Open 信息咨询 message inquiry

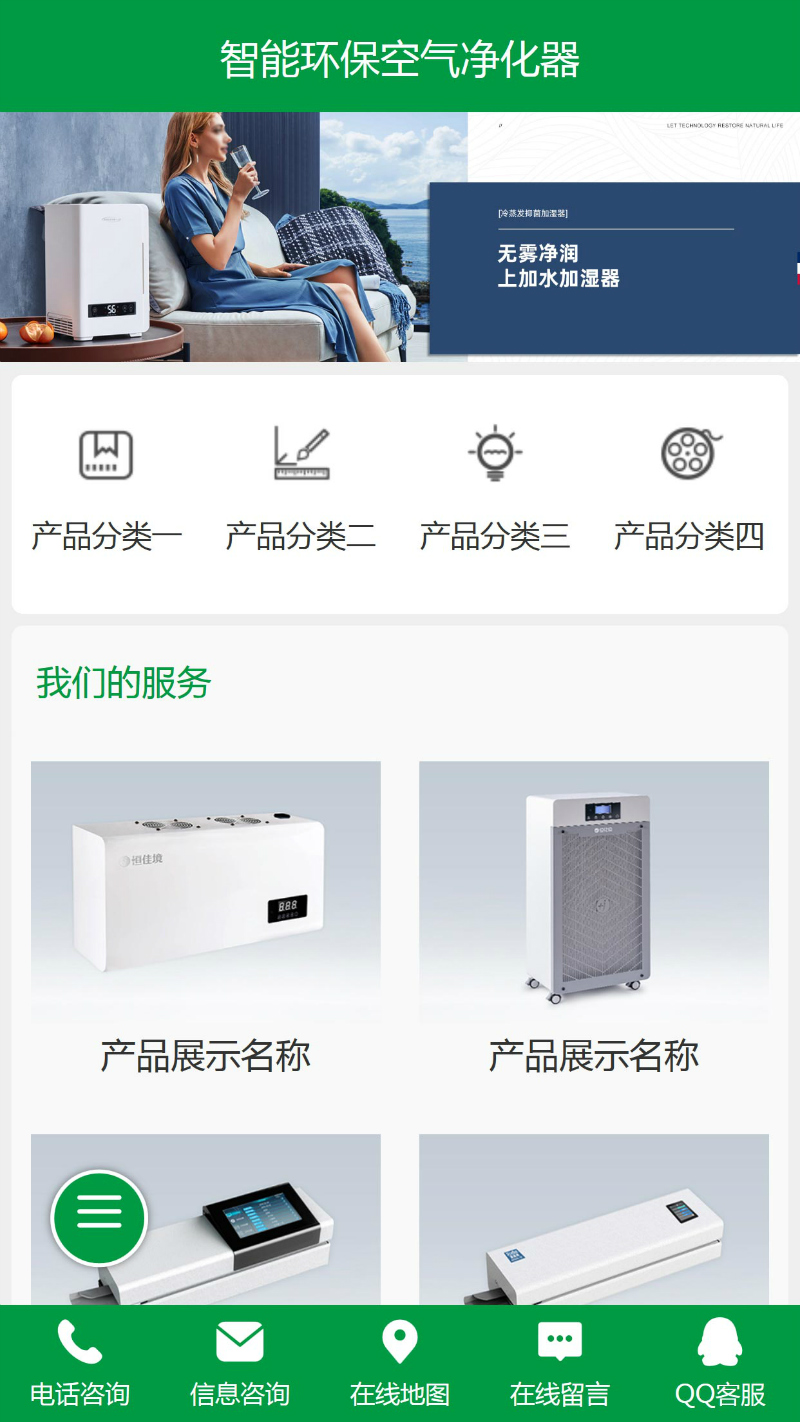point(240,1362)
